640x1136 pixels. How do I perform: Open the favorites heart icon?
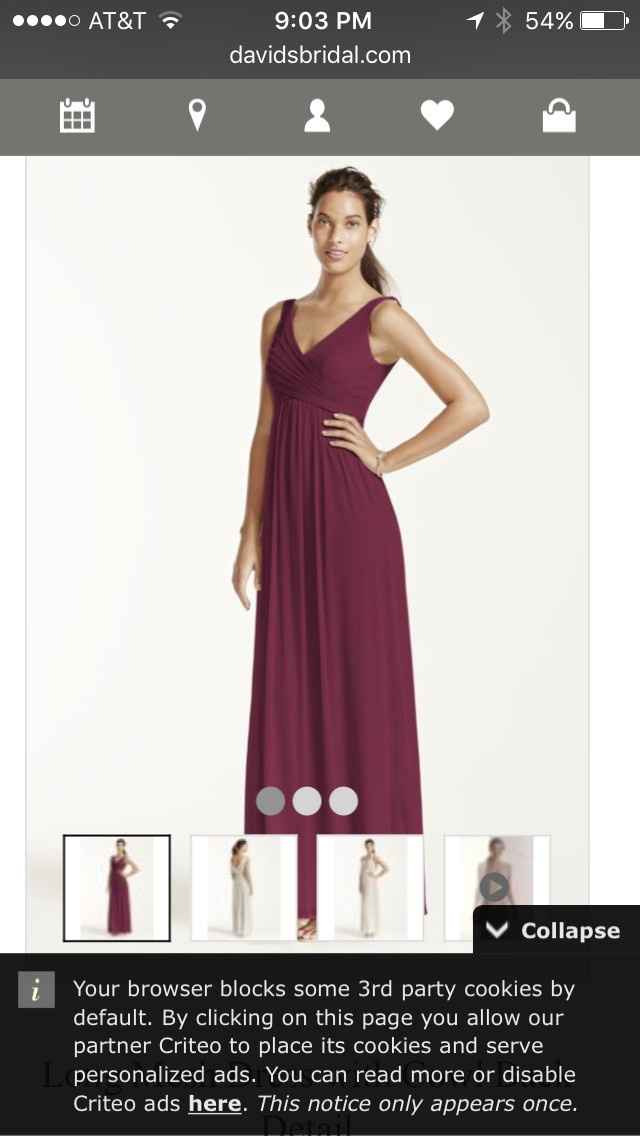[437, 116]
